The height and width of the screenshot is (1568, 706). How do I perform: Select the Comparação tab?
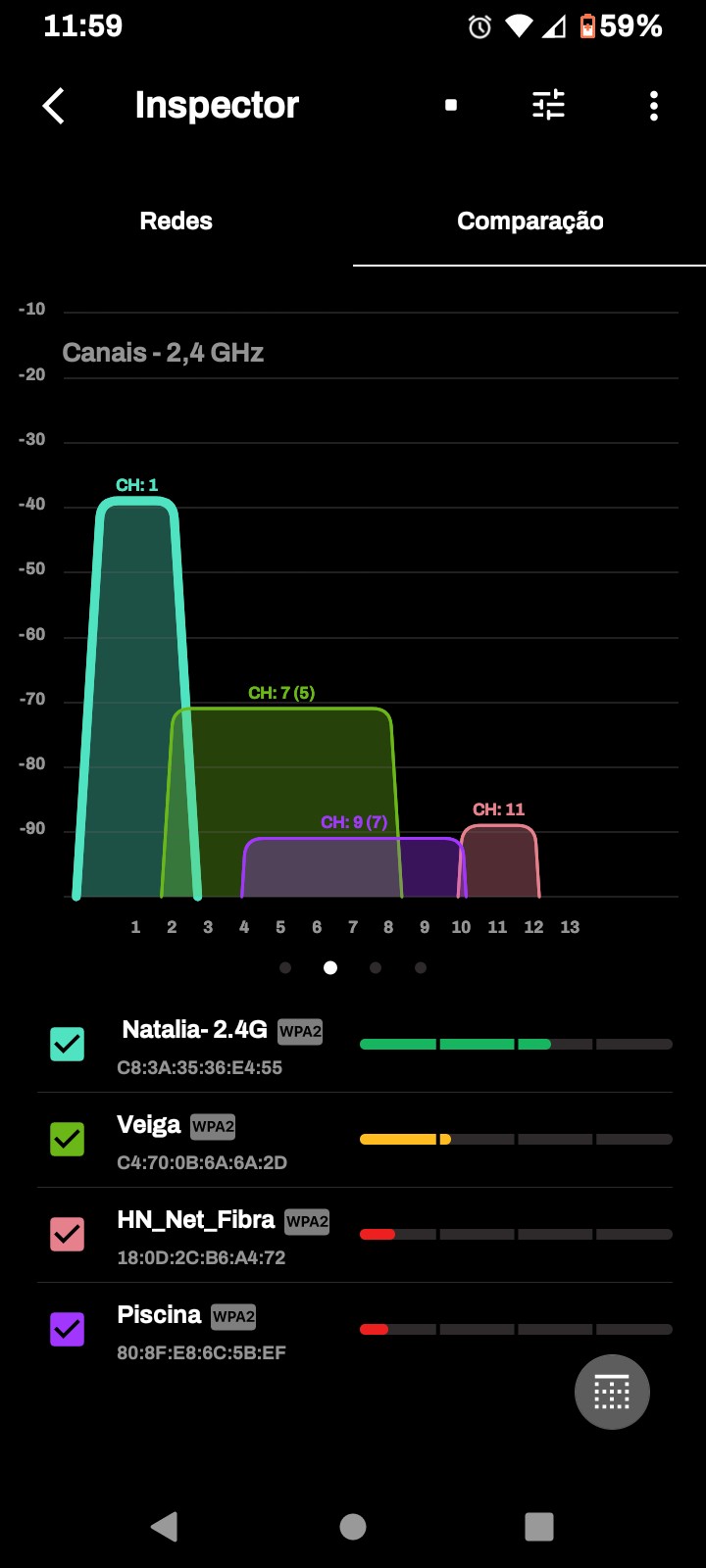529,221
